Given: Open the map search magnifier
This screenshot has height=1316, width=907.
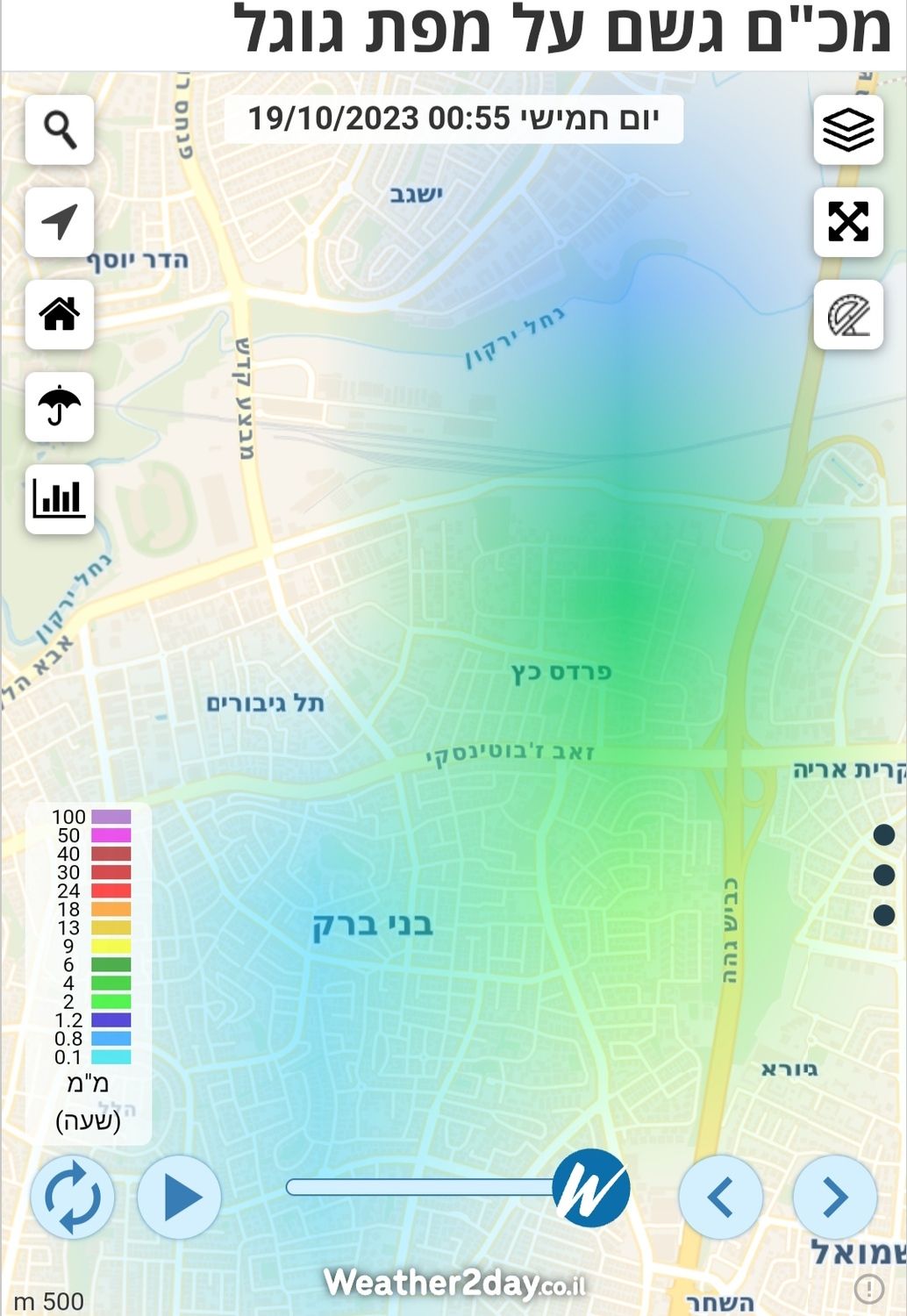Looking at the screenshot, I should point(60,130).
